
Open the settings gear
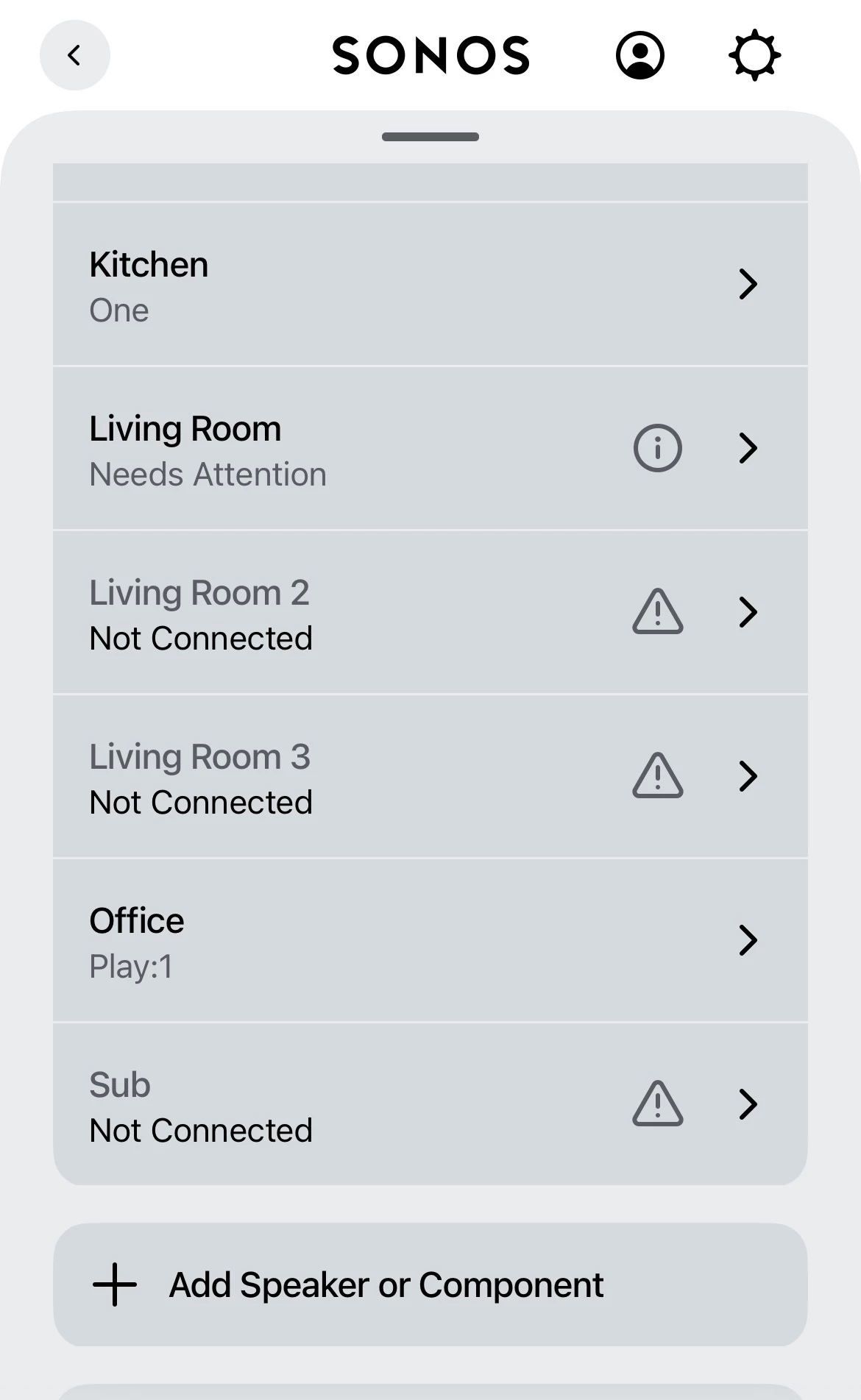pyautogui.click(x=754, y=55)
